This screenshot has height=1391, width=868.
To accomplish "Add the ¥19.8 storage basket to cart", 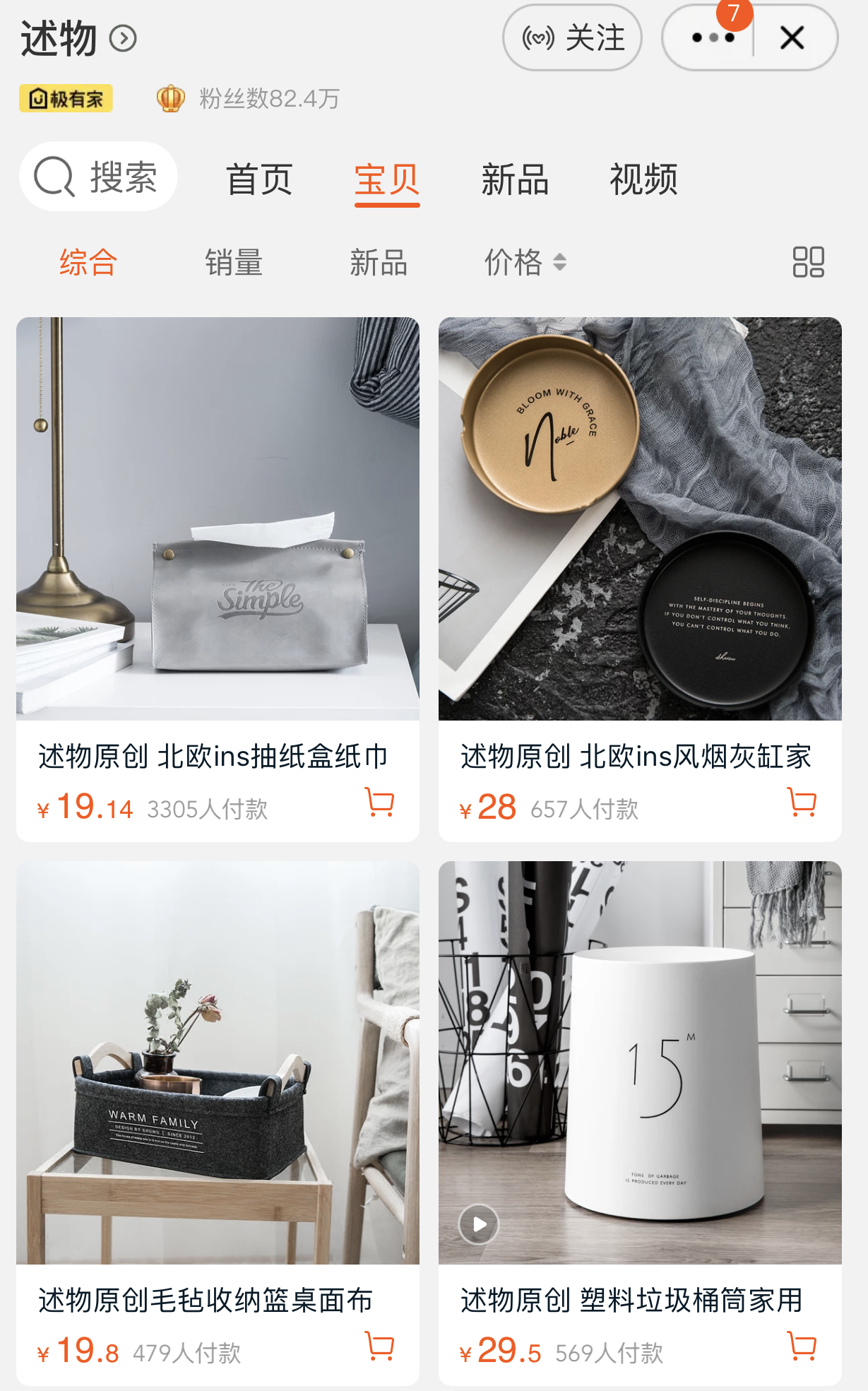I will pyautogui.click(x=380, y=1346).
